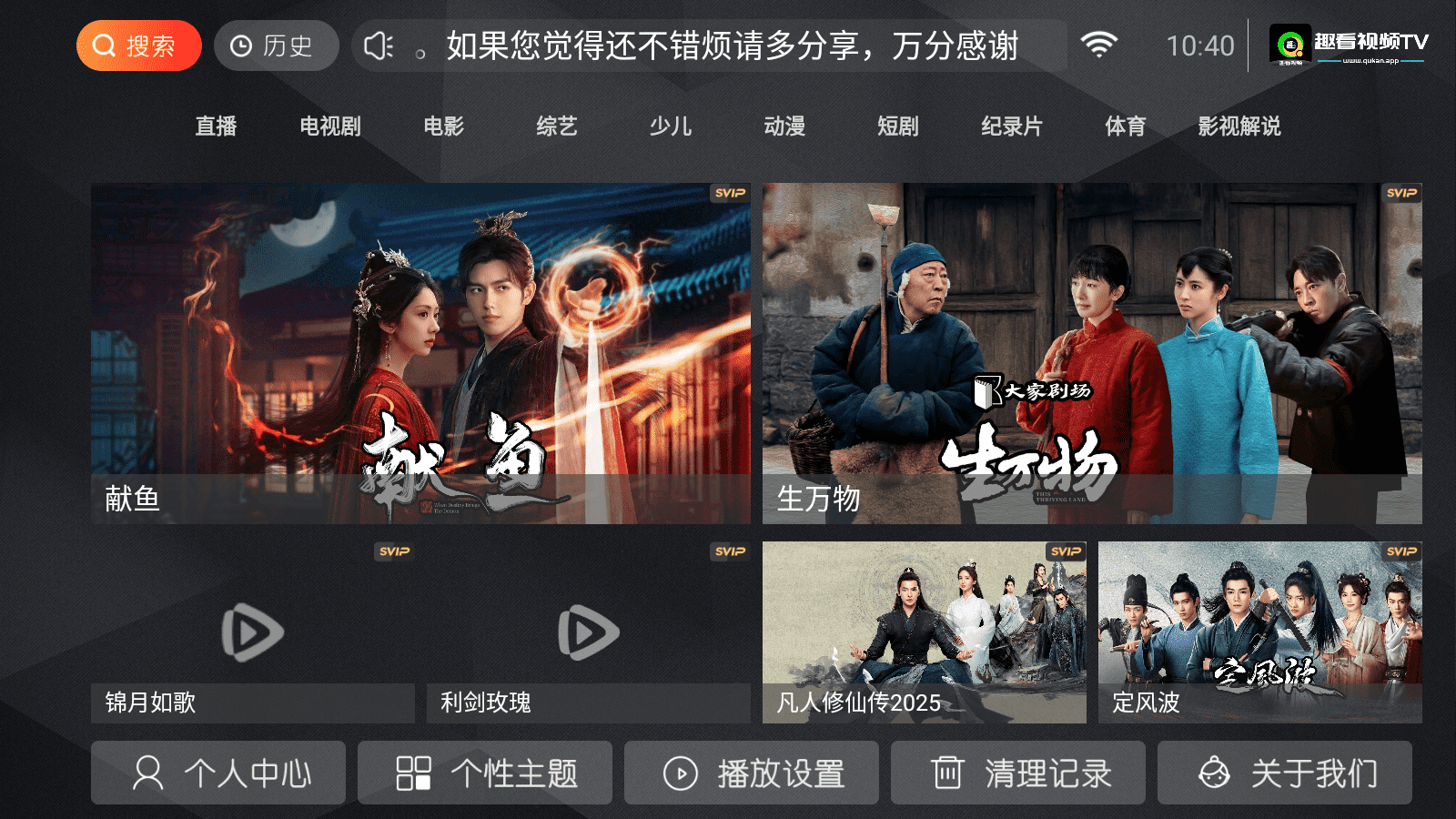Open 个人中心 personal center
The width and height of the screenshot is (1456, 819).
(218, 773)
